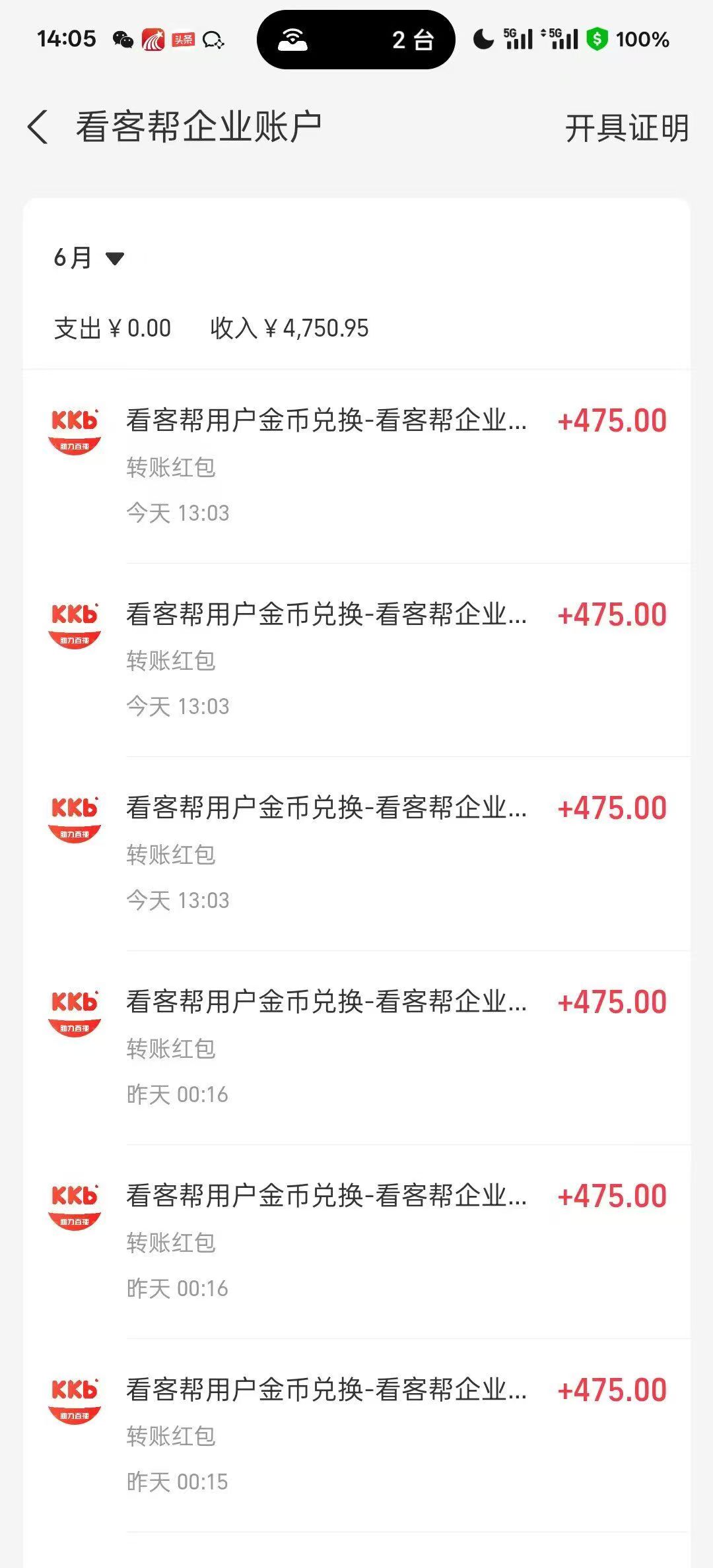Image resolution: width=713 pixels, height=1568 pixels.
Task: Go back from 看客帮企业账户 page
Action: click(x=38, y=127)
